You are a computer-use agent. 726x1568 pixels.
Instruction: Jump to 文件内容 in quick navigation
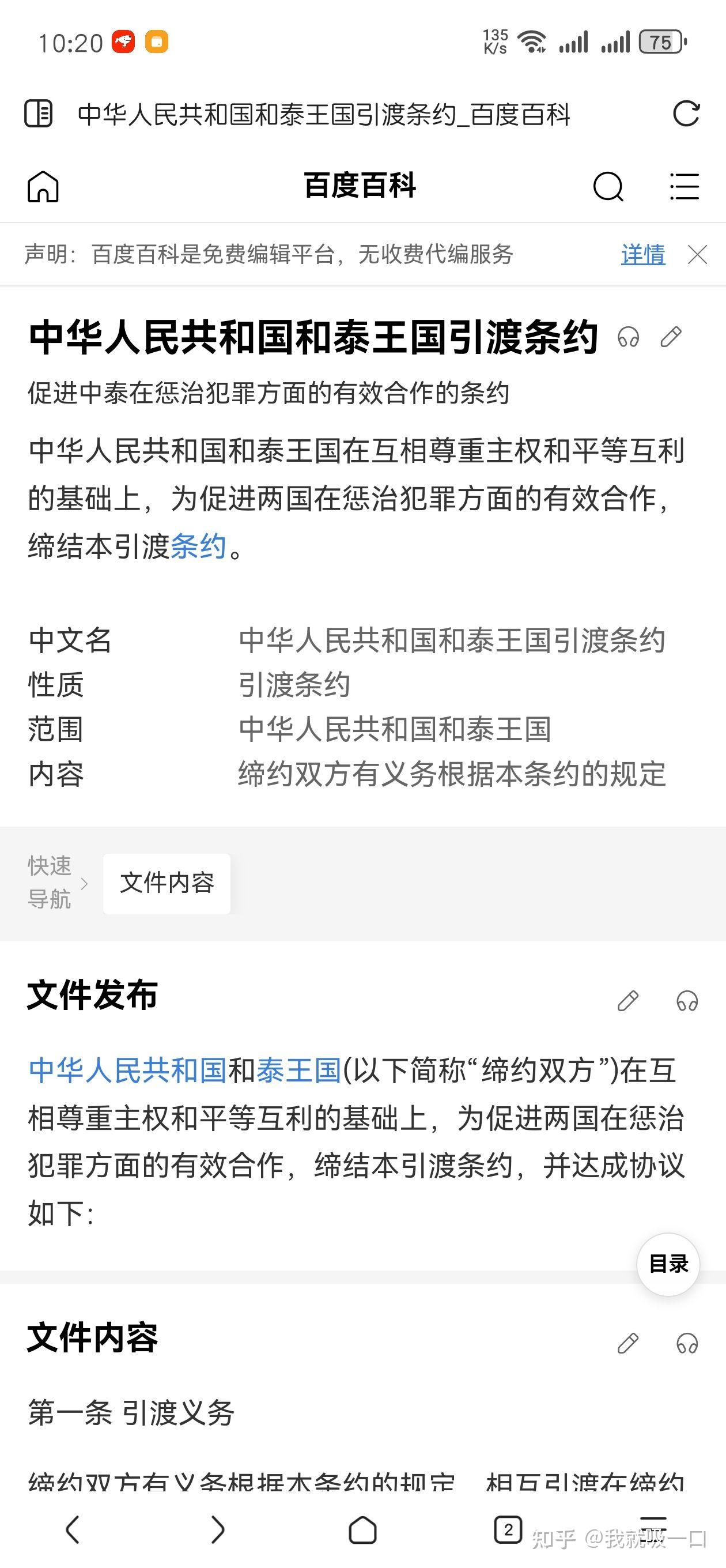click(x=167, y=883)
